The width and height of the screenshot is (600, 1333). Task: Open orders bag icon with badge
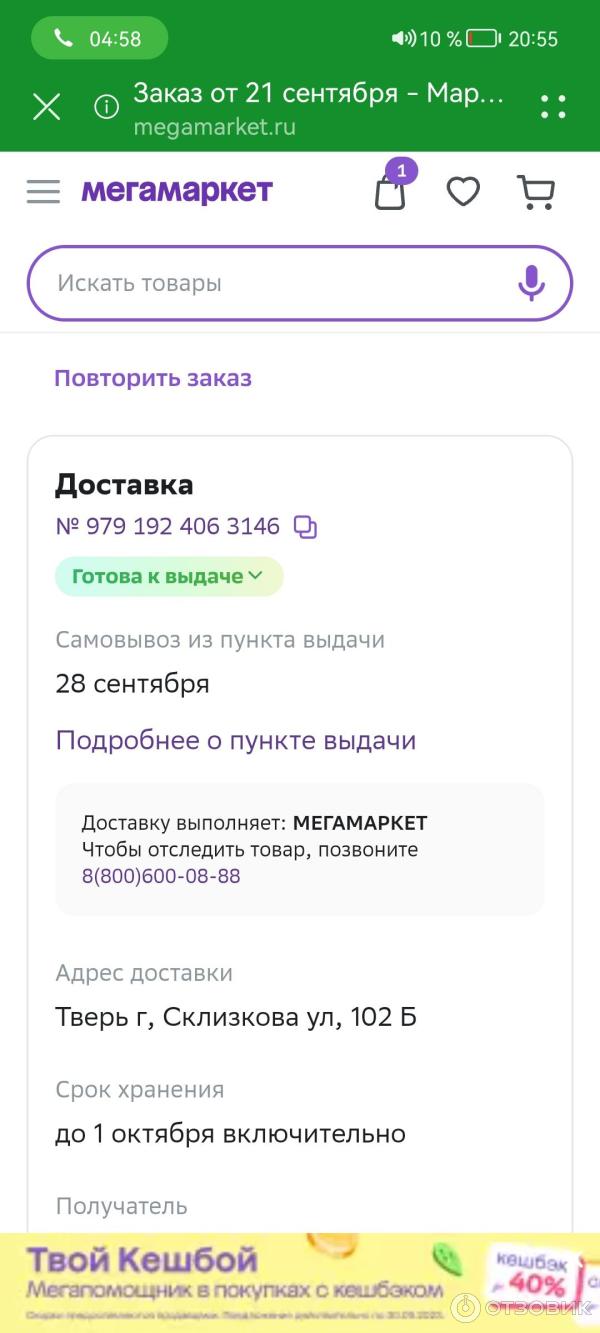[391, 190]
